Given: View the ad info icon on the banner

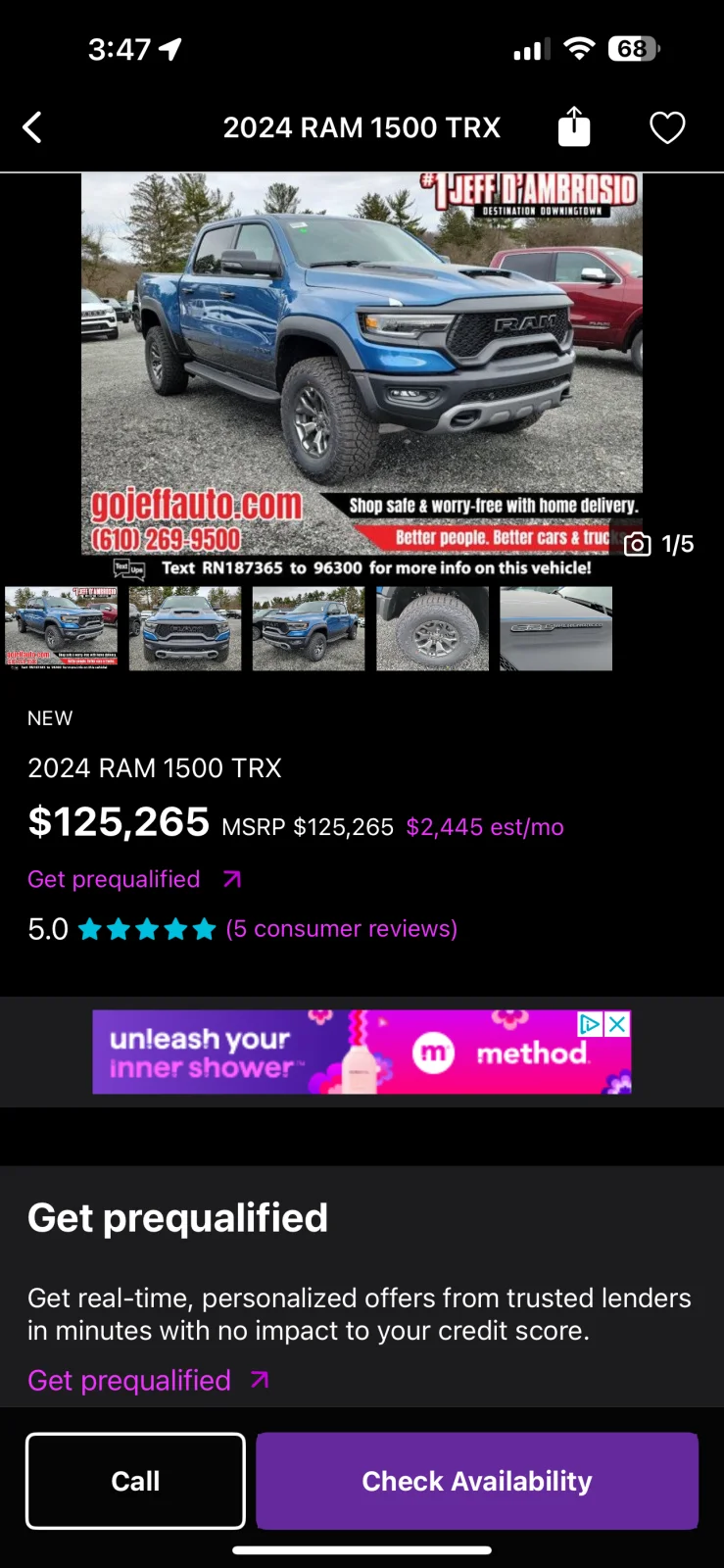Looking at the screenshot, I should point(591,1024).
